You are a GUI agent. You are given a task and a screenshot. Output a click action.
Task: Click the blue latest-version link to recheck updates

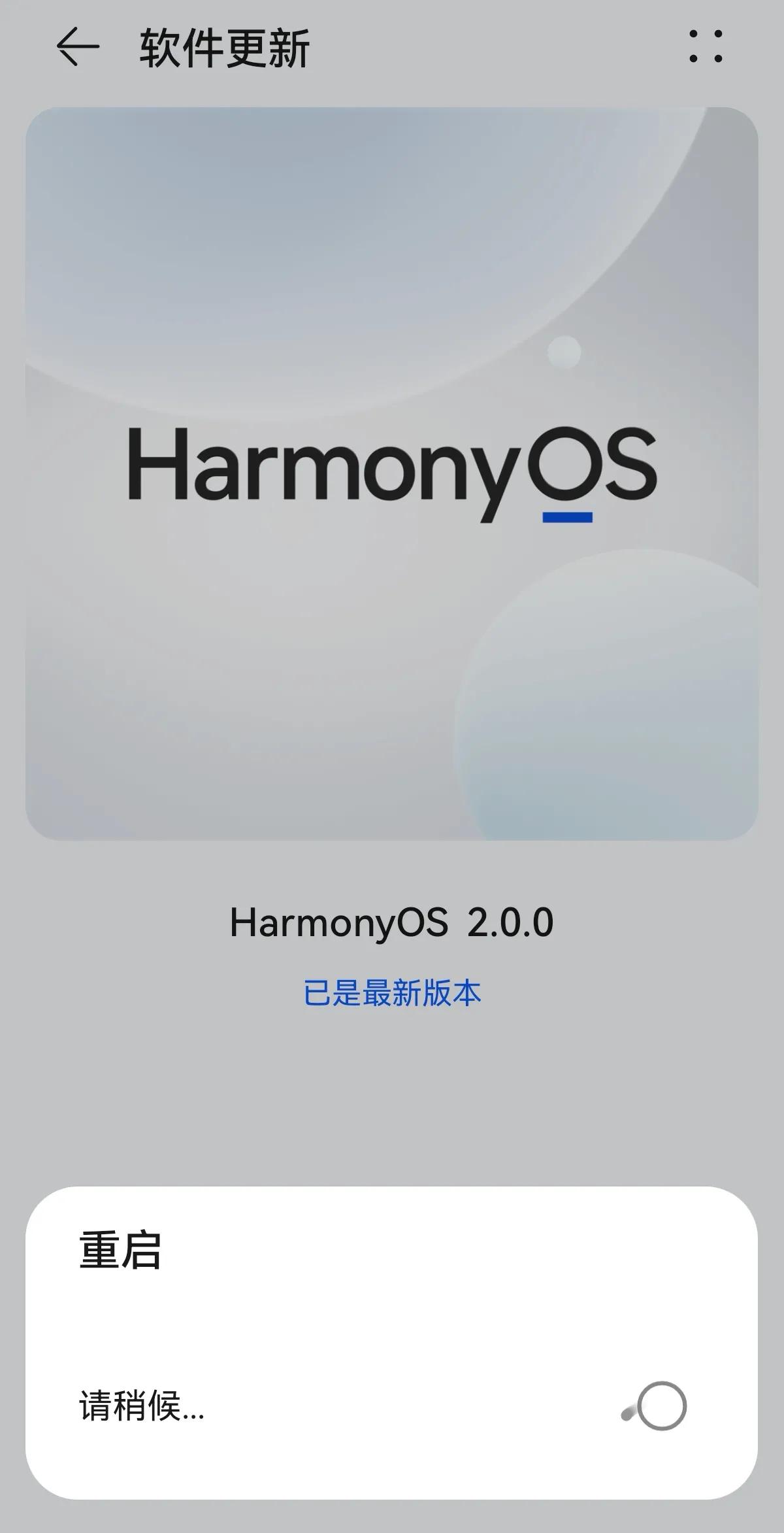[x=392, y=992]
